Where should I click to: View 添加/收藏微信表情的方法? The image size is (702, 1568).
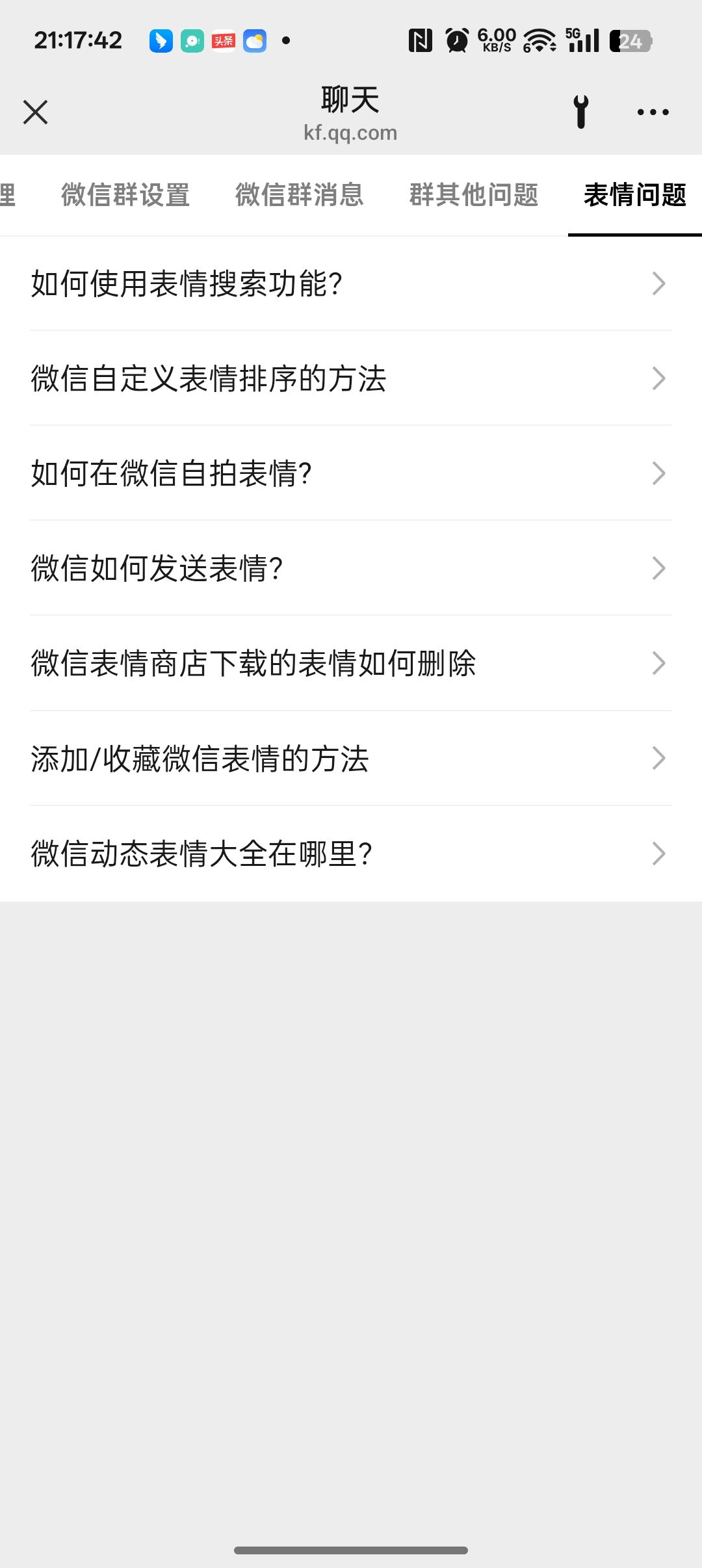pos(351,758)
